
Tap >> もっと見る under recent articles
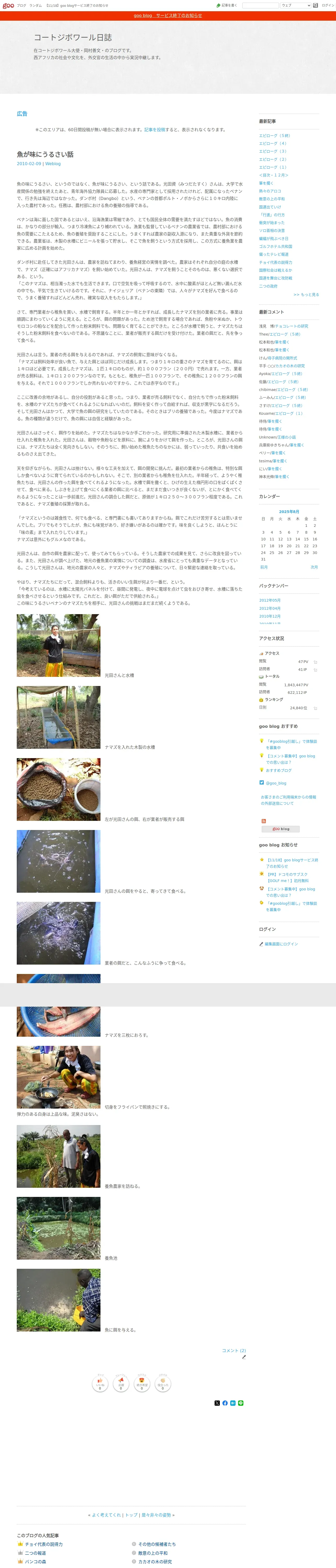(306, 295)
